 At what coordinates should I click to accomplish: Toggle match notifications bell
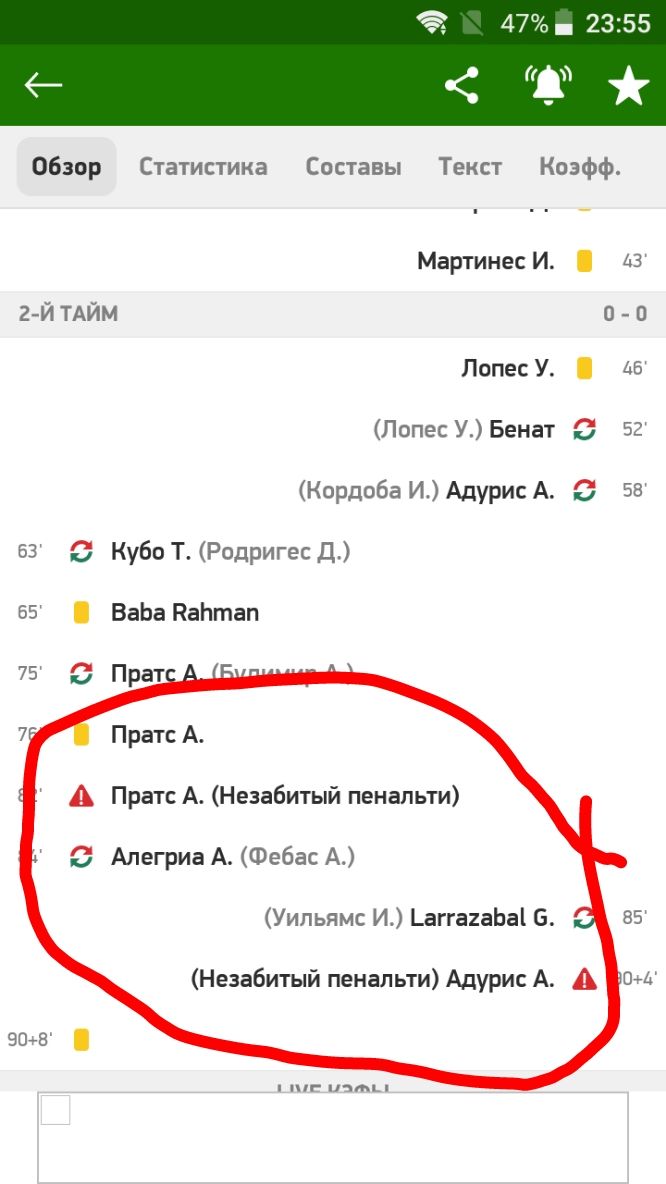click(547, 86)
